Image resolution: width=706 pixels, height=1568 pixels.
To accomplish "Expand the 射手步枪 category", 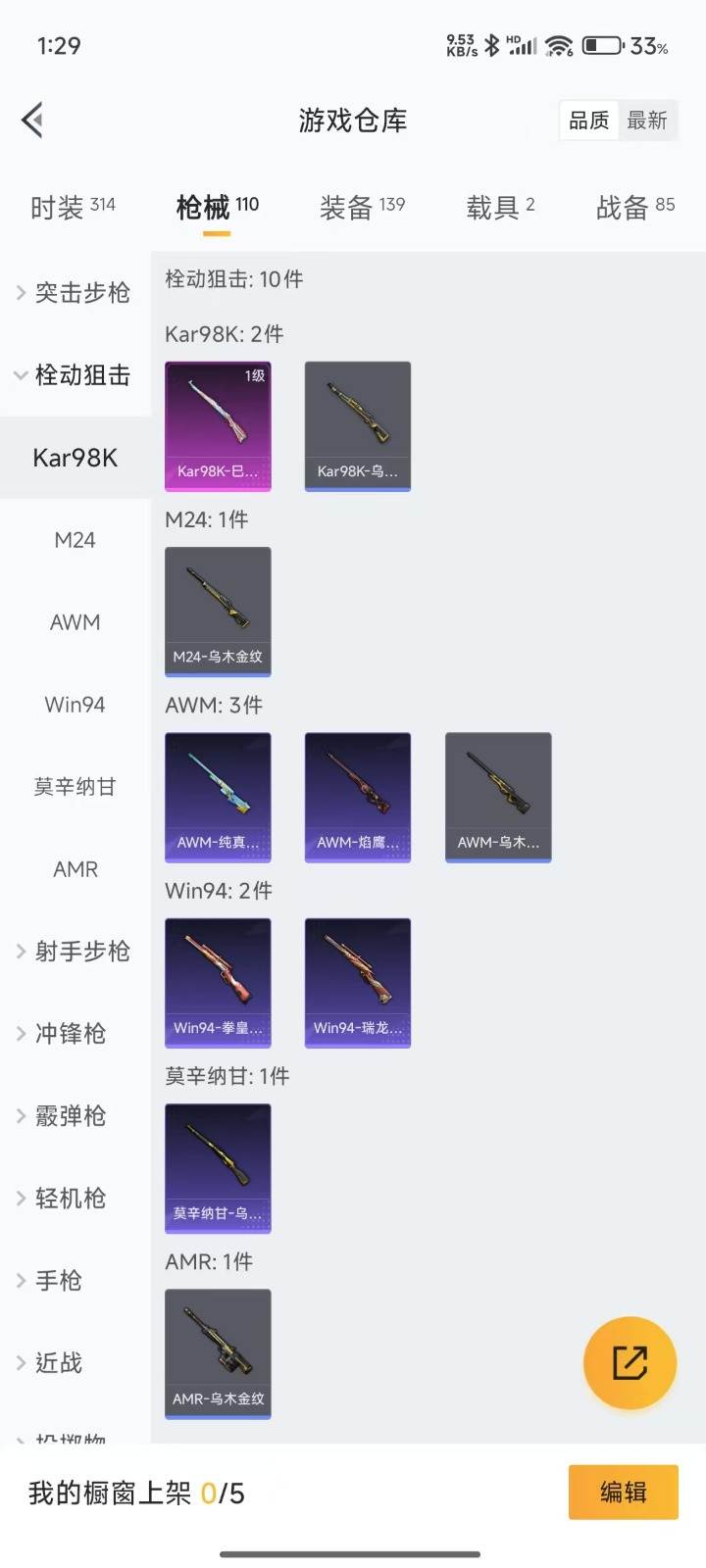I will point(74,951).
